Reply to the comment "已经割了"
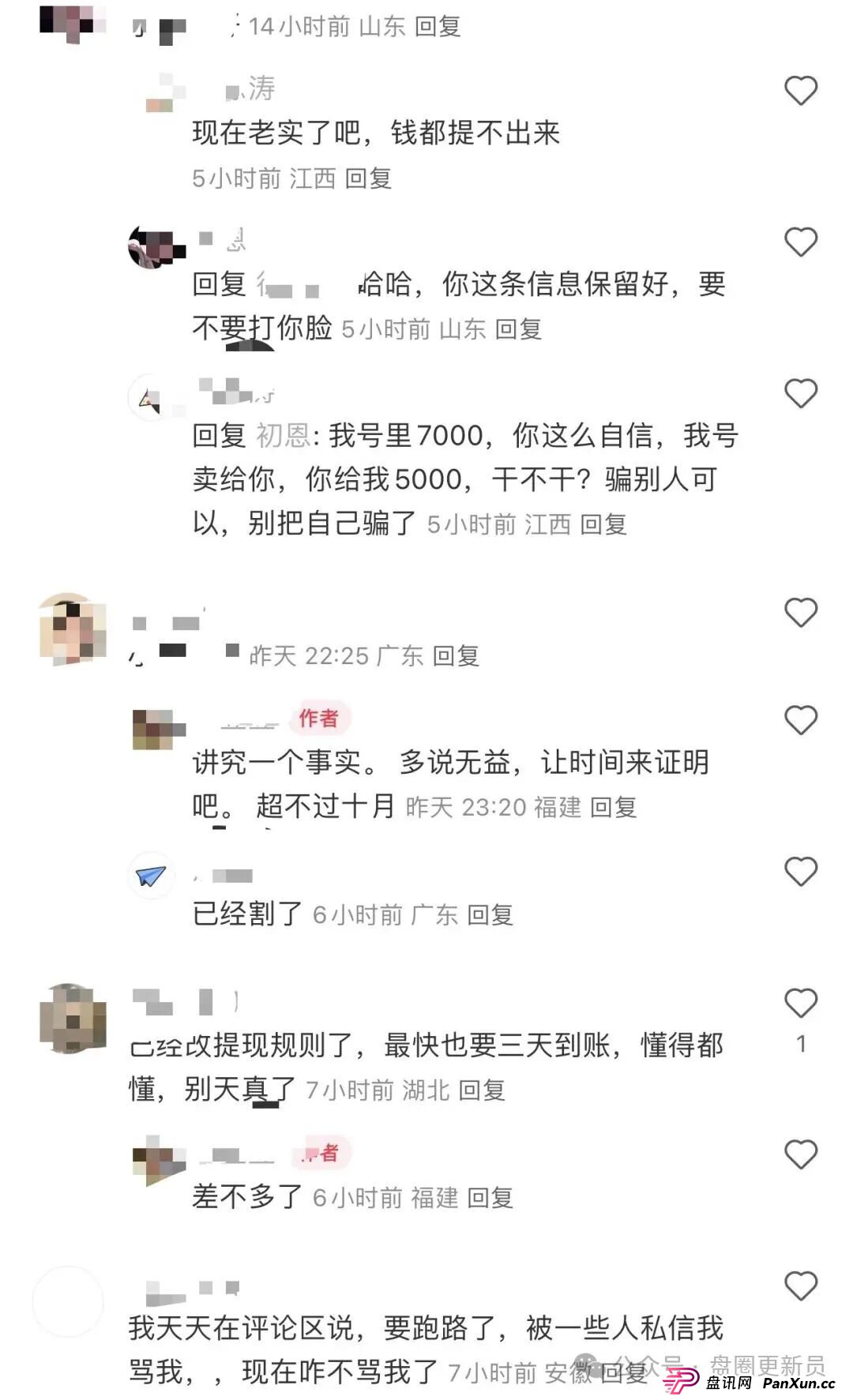 tap(490, 914)
